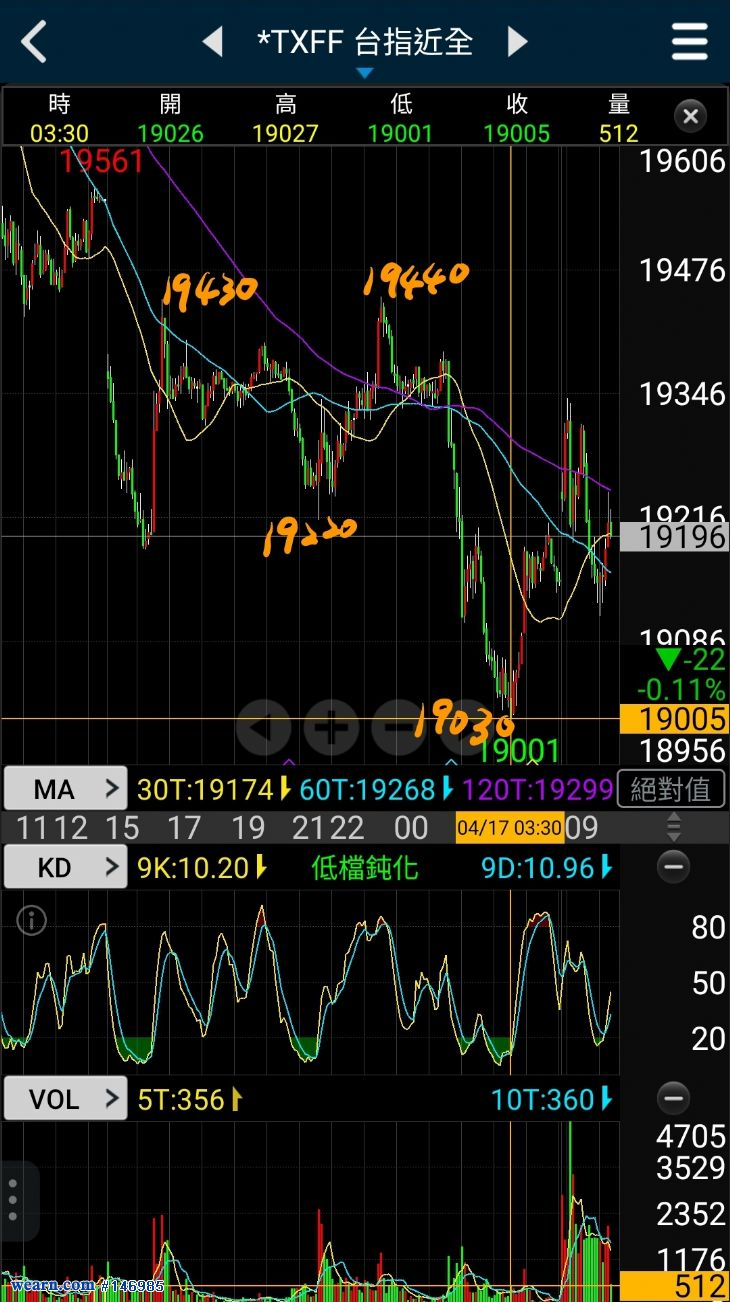The height and width of the screenshot is (1302, 730).
Task: Tap the 絕對值 button
Action: pyautogui.click(x=670, y=789)
